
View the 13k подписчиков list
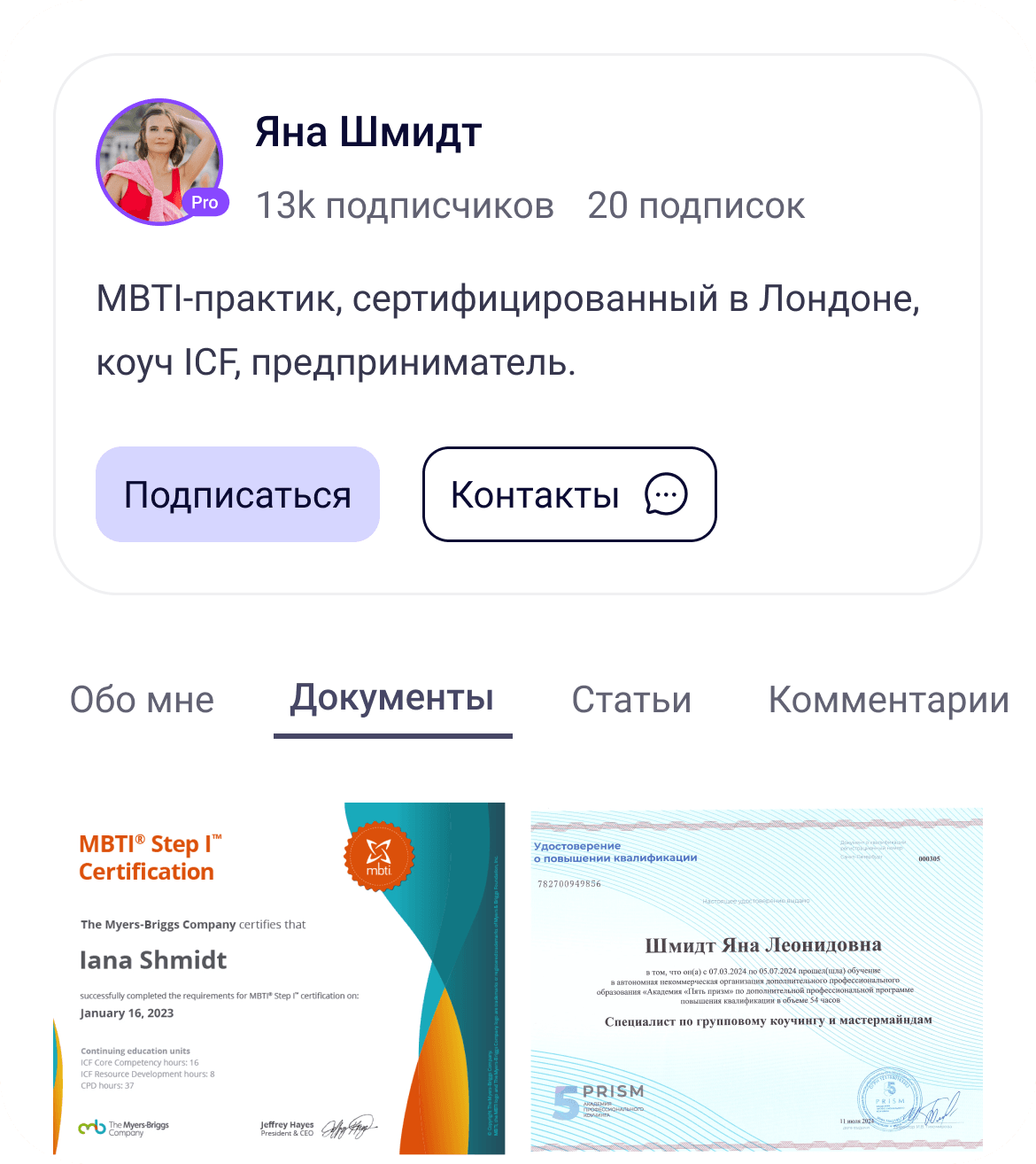point(405,206)
